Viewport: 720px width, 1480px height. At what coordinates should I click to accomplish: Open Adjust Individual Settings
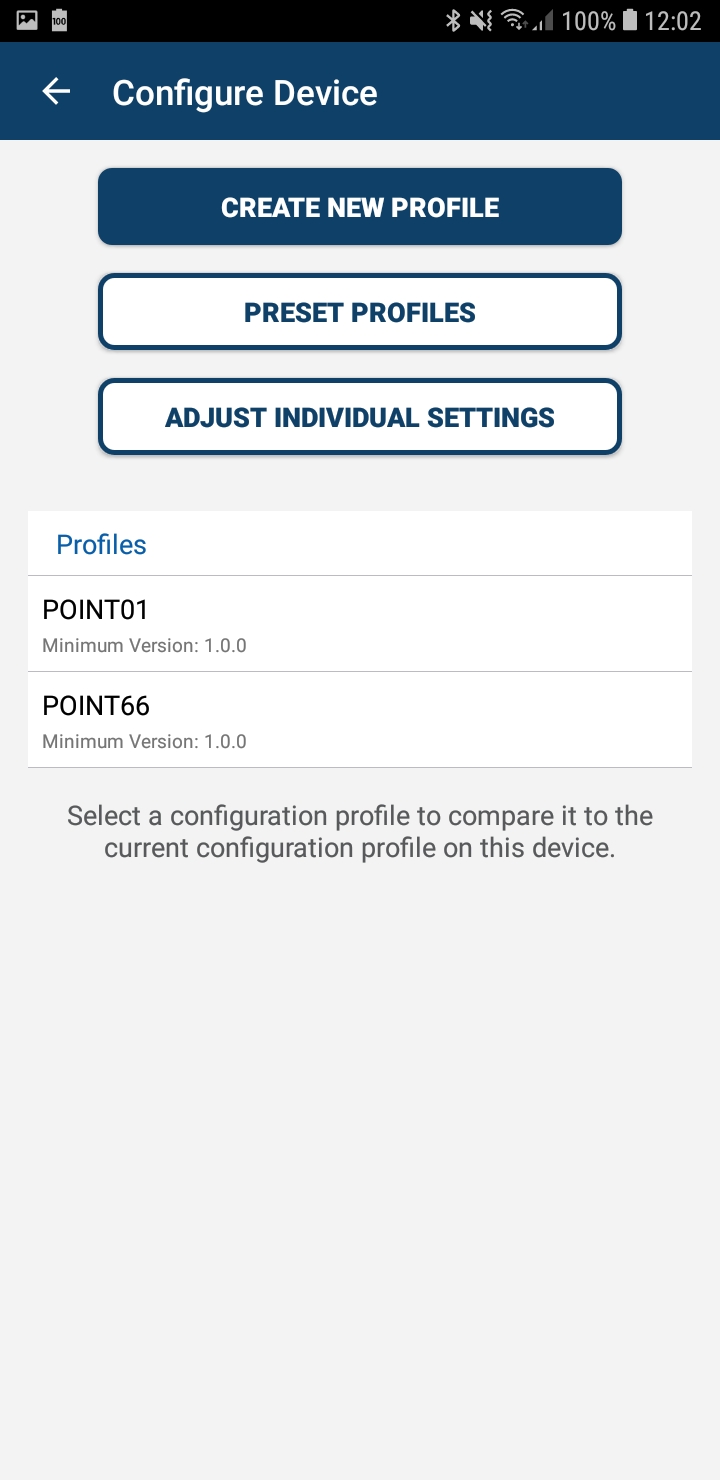coord(360,417)
